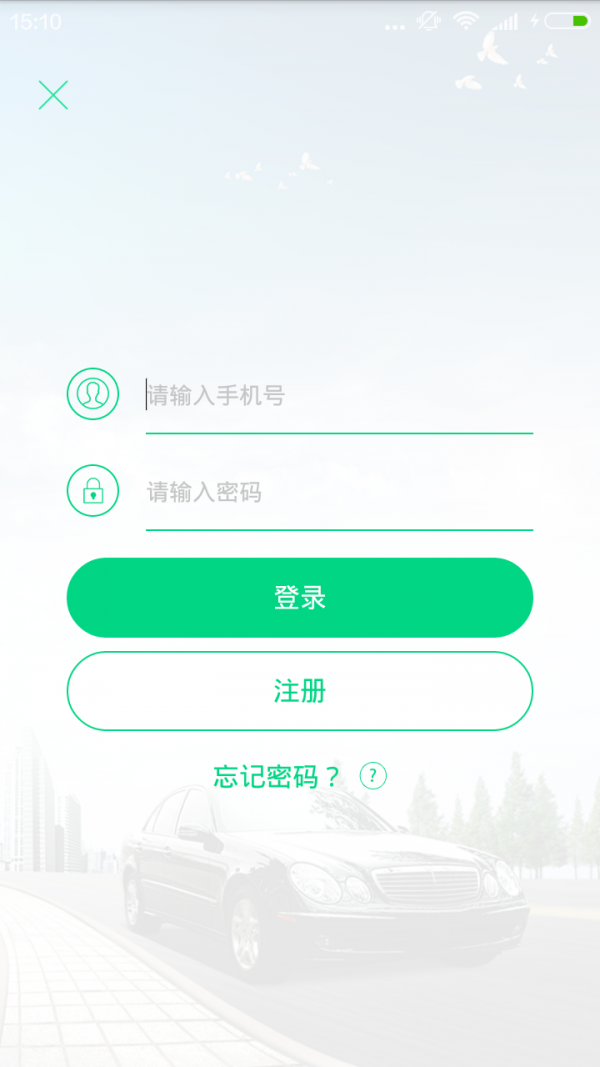
Task: Tap the green 登录 login button
Action: click(299, 597)
